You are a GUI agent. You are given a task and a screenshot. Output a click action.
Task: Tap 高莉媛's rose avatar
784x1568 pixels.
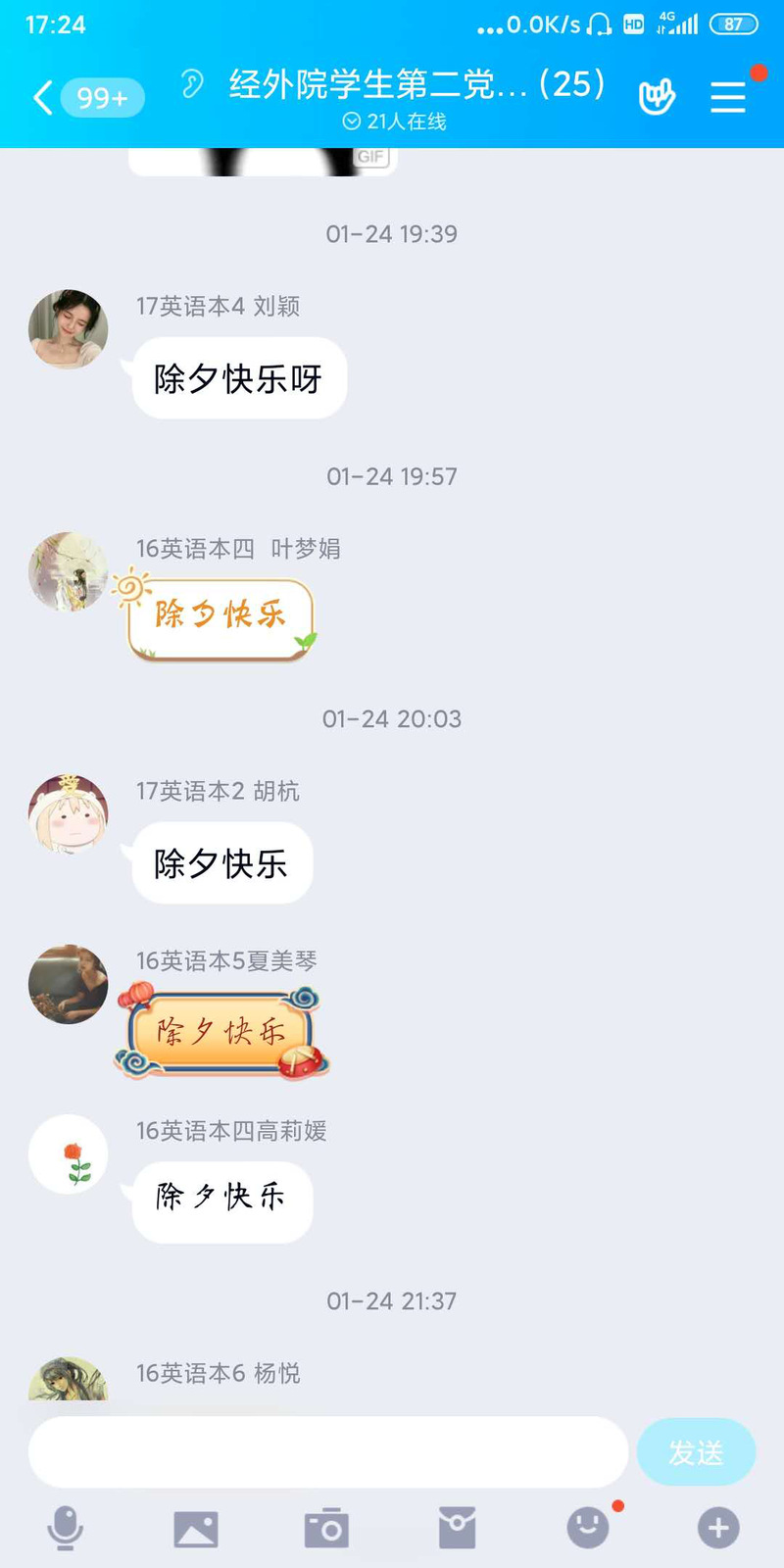(x=68, y=1153)
